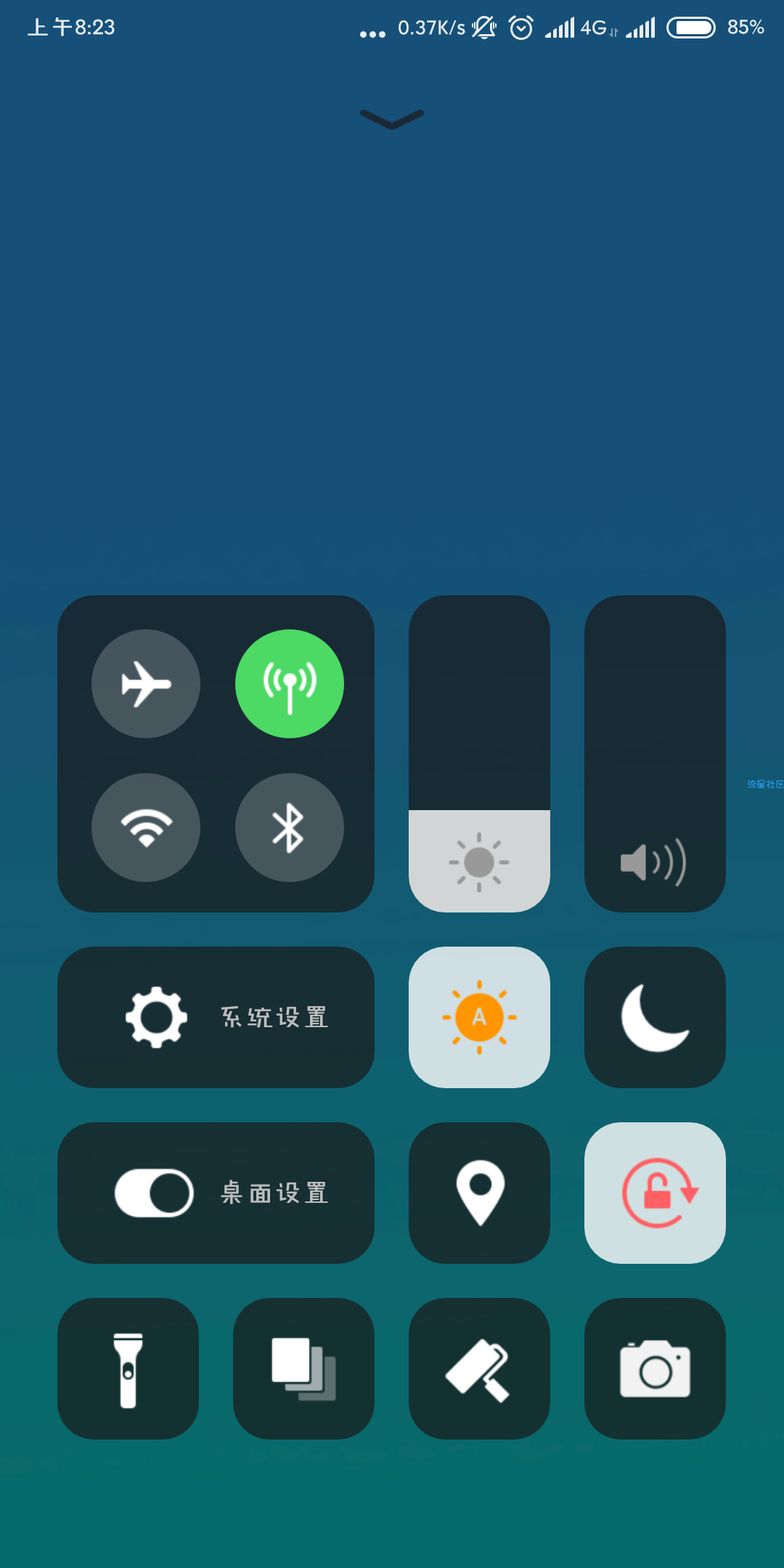
Task: Turn on do not disturb moon
Action: [x=655, y=1017]
